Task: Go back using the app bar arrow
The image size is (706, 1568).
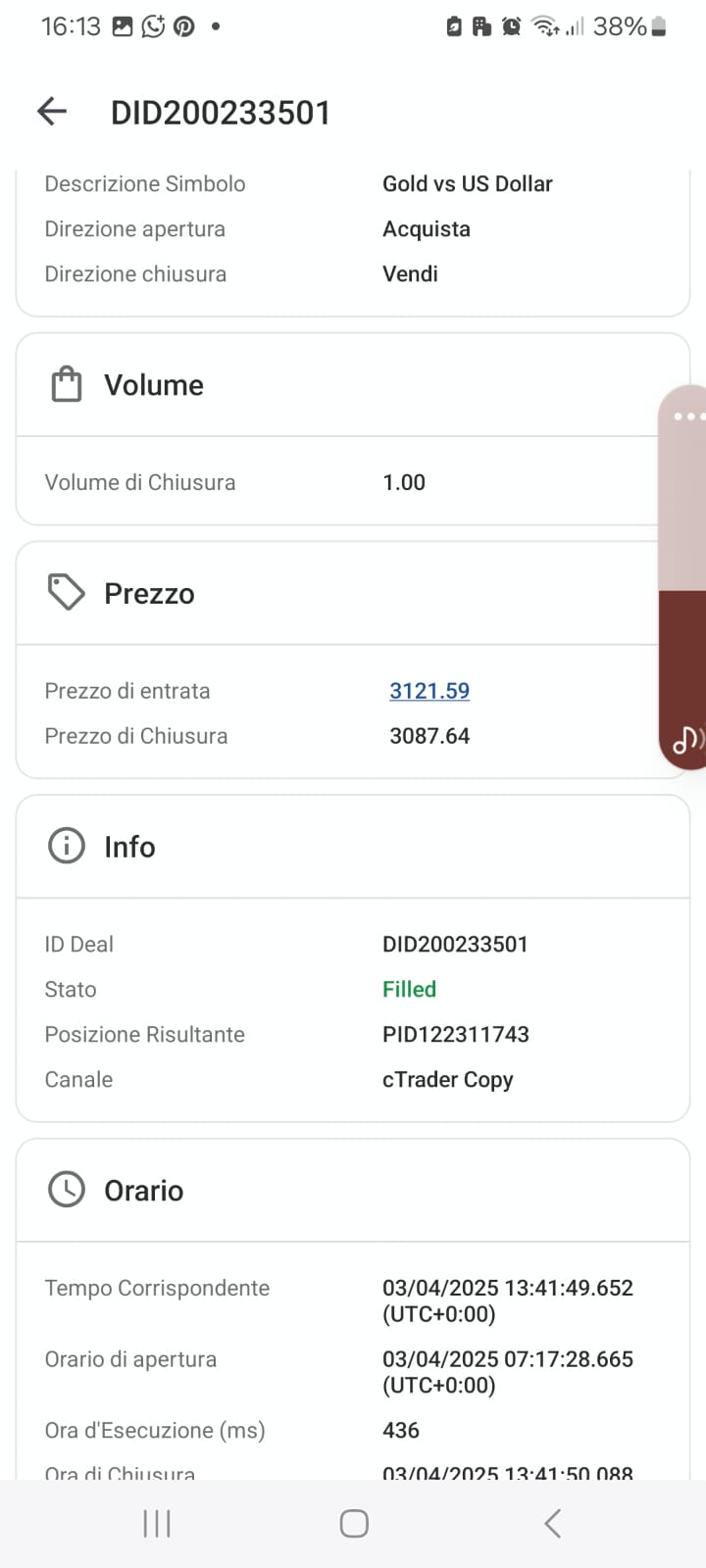Action: [52, 112]
